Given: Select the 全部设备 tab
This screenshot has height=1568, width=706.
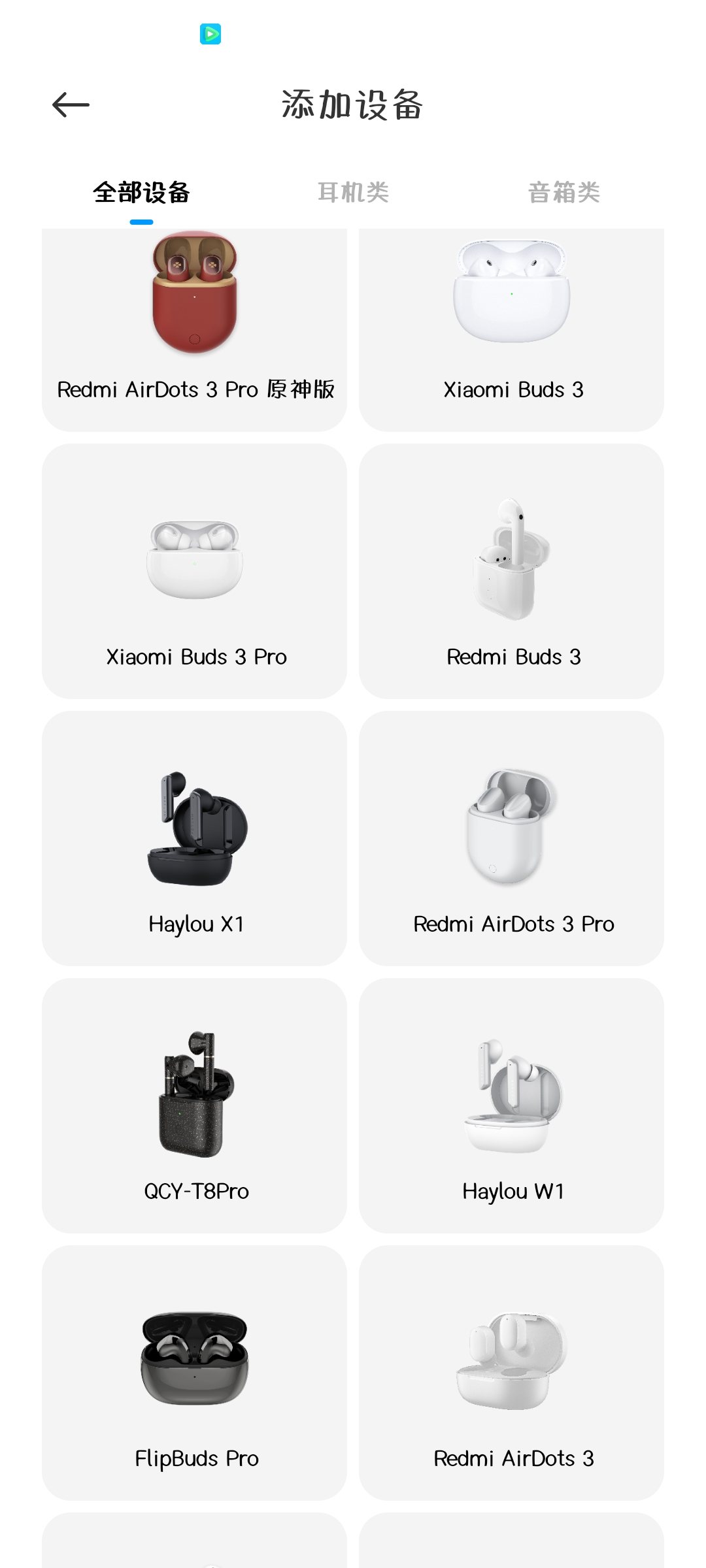Looking at the screenshot, I should click(x=141, y=192).
